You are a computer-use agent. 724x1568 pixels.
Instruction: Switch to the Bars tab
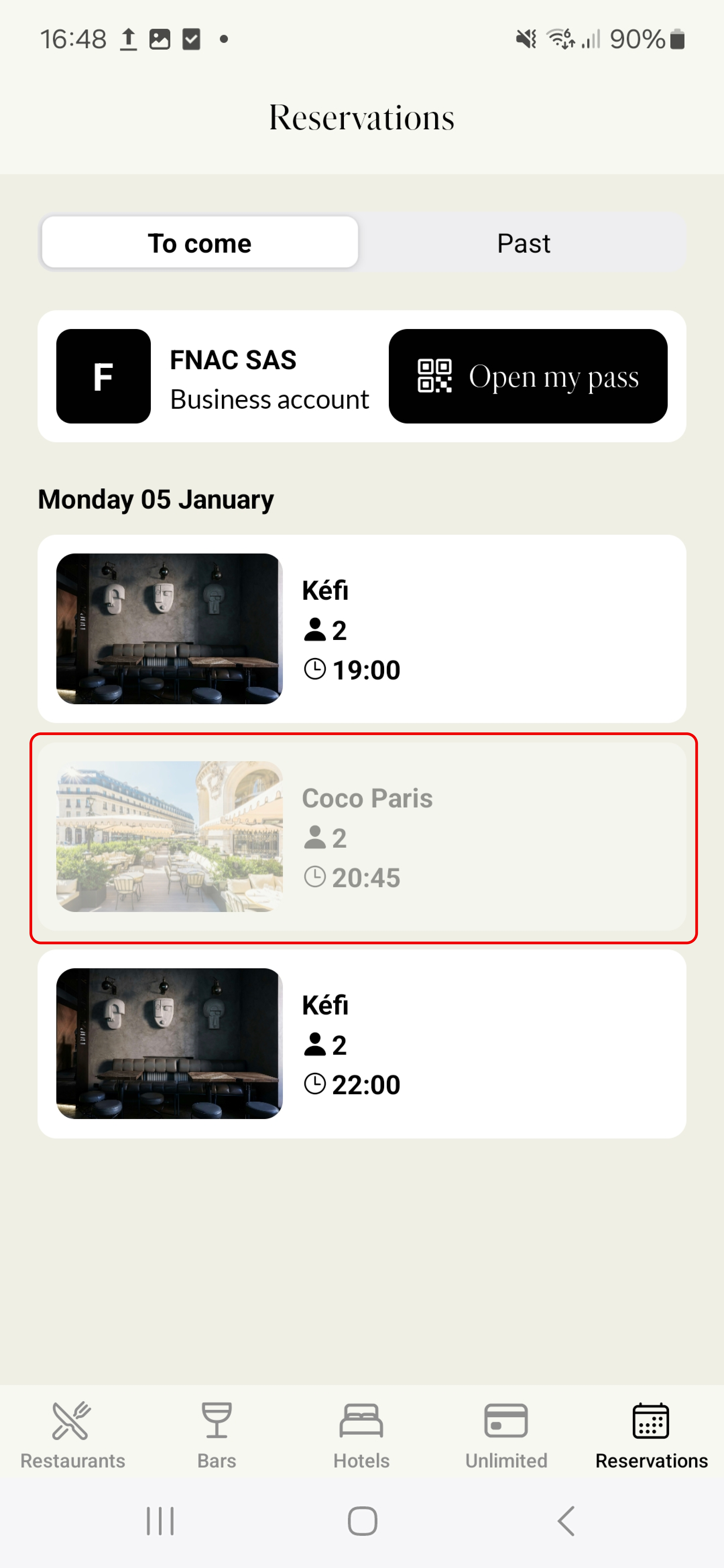coord(217,1434)
